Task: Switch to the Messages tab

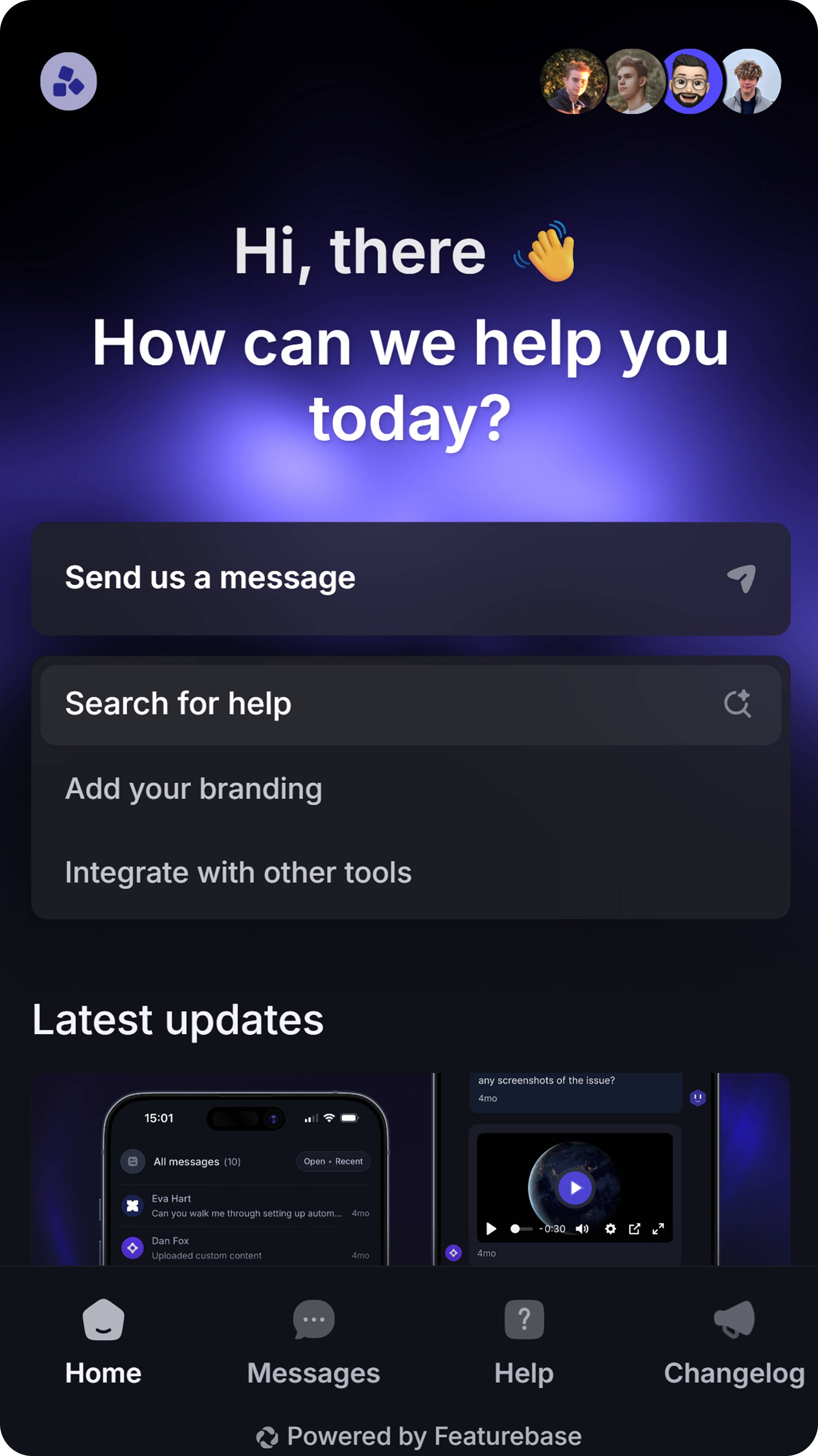Action: (x=313, y=1342)
